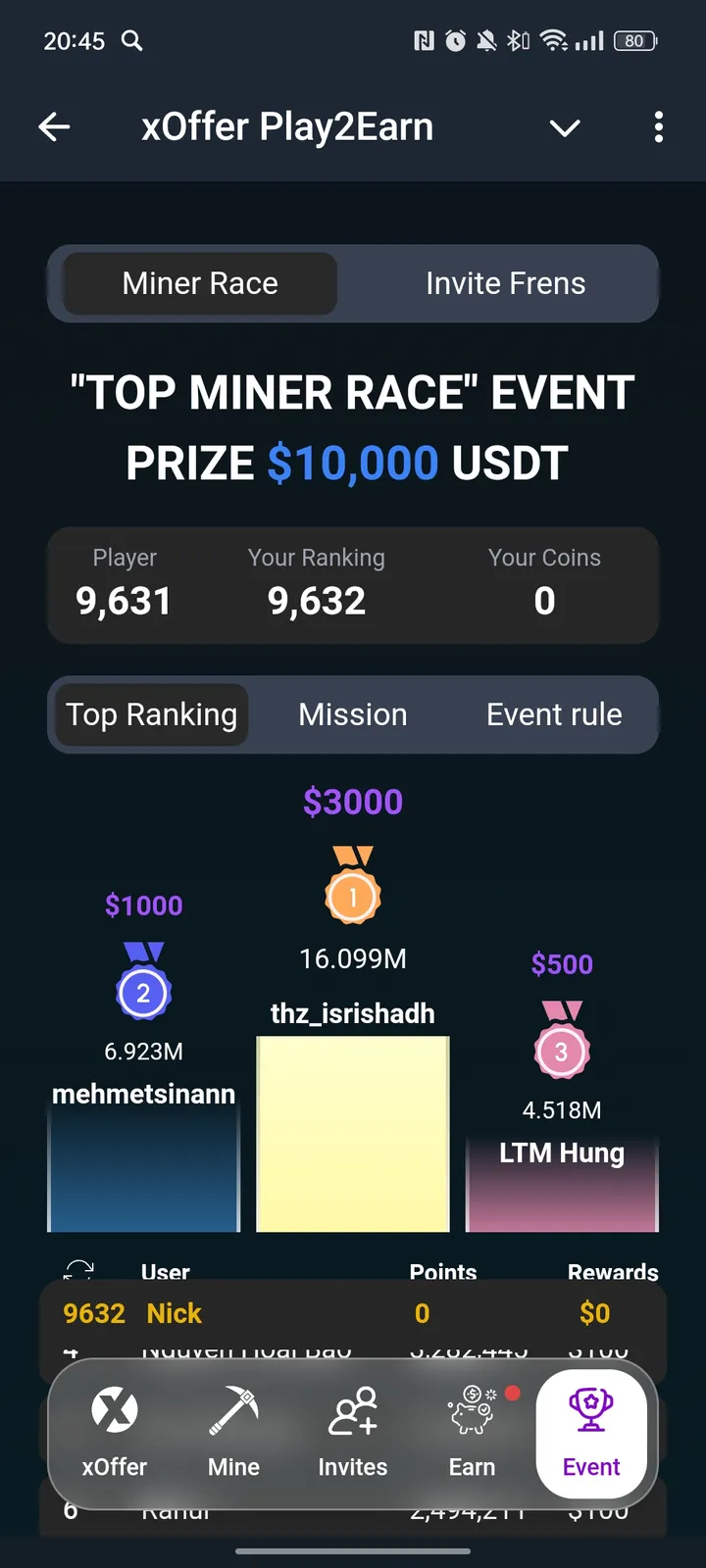The width and height of the screenshot is (706, 1568).
Task: Click the gold first-place medal
Action: click(352, 884)
